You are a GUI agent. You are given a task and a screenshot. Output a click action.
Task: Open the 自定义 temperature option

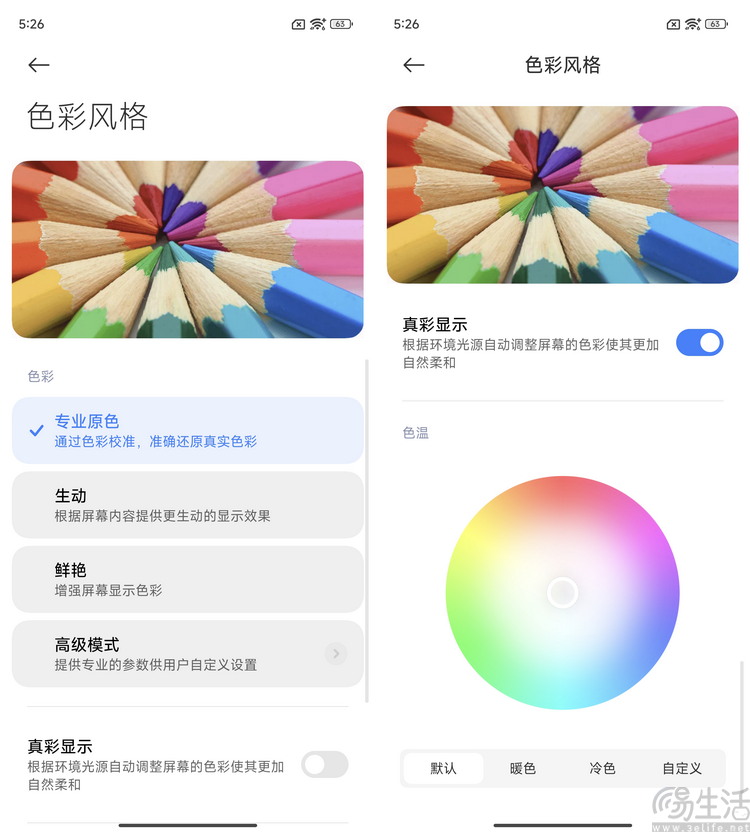coord(682,768)
